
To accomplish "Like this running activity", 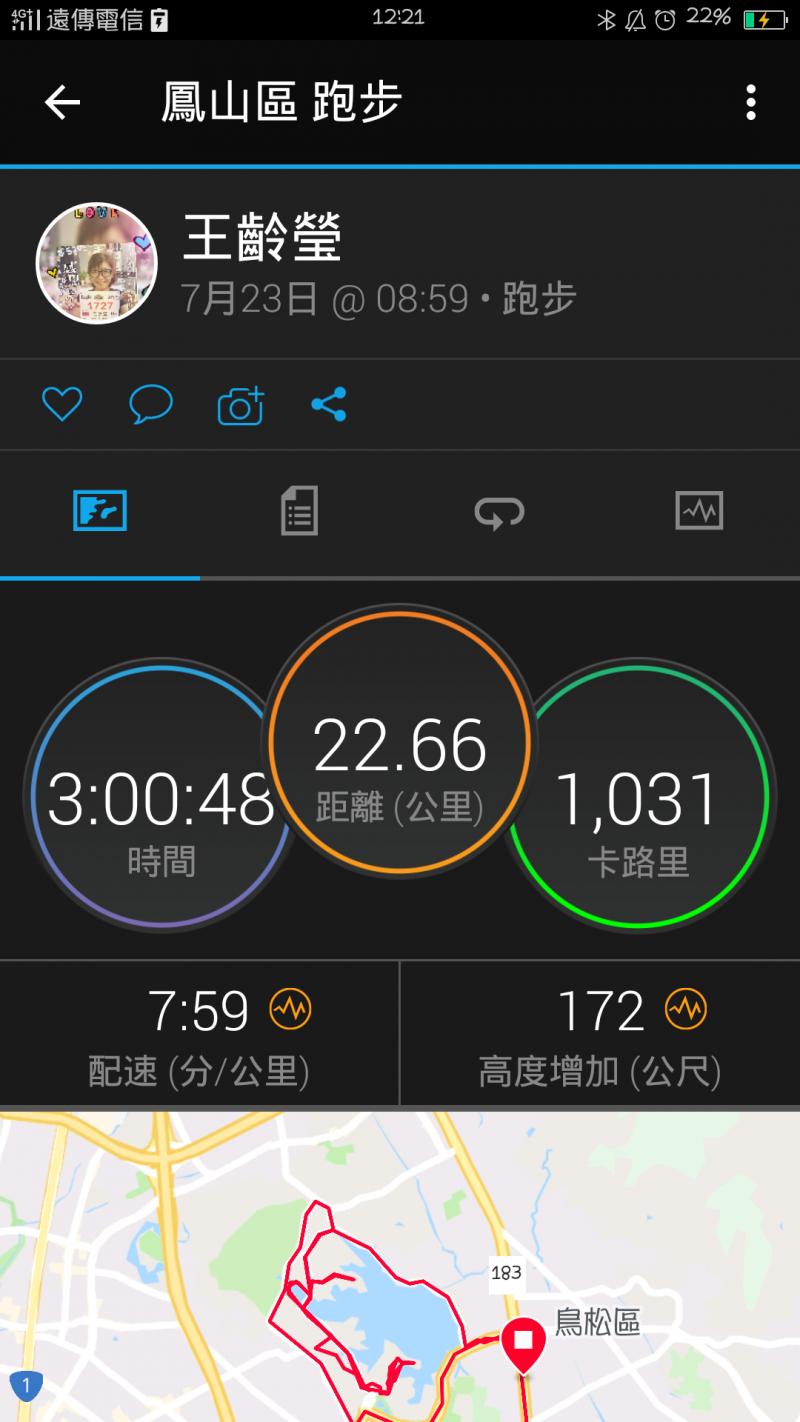I will (x=61, y=405).
